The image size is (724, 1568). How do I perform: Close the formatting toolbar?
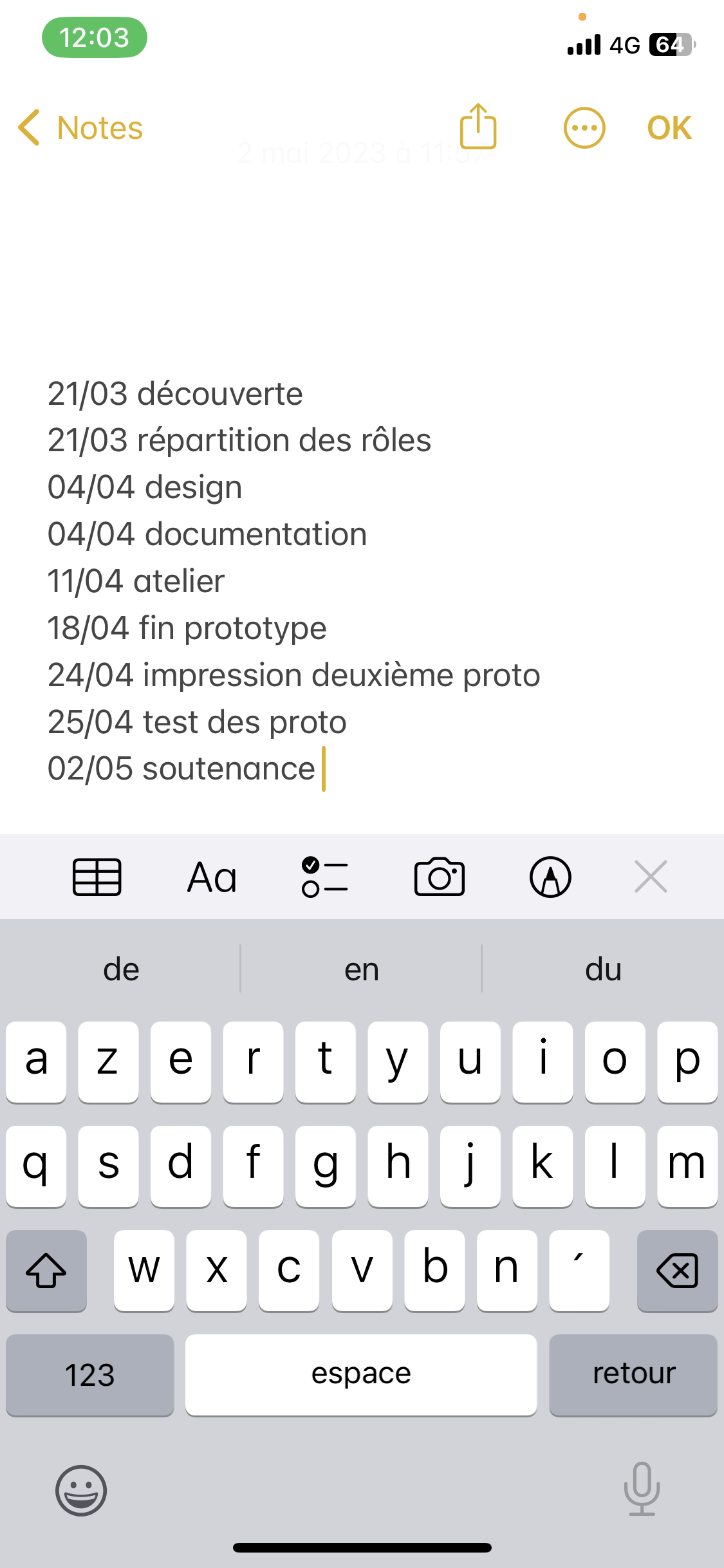(651, 877)
